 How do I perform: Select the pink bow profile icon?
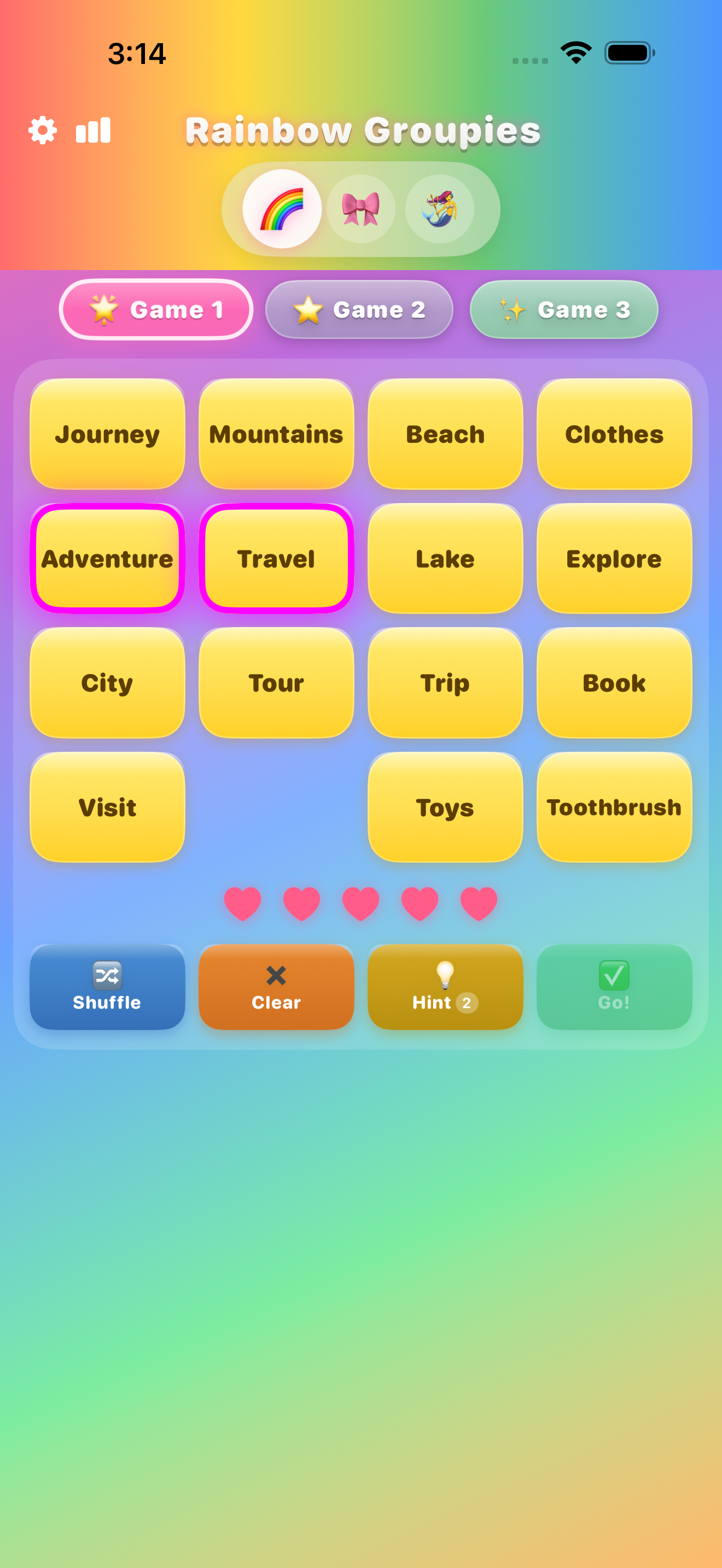click(362, 209)
